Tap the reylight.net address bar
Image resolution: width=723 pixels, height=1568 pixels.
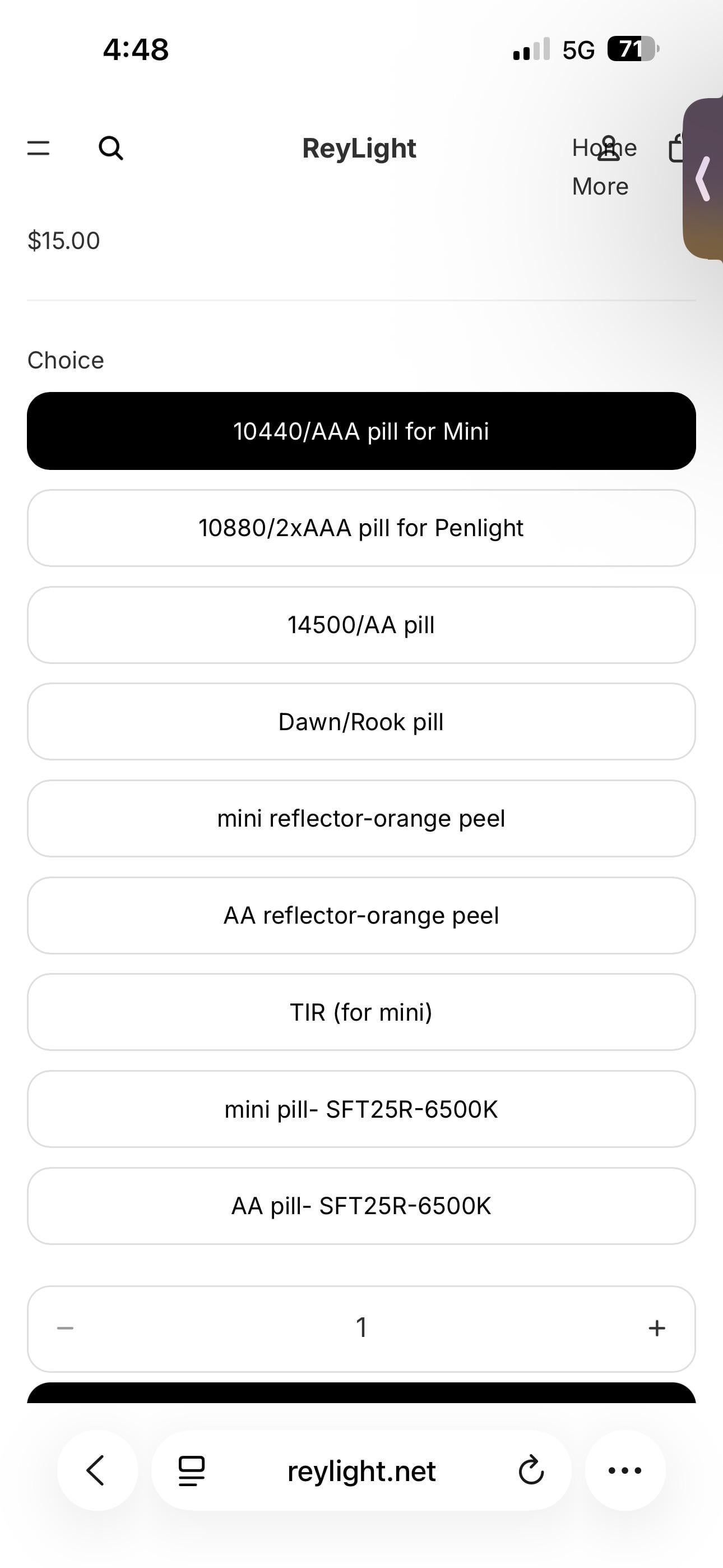pos(361,1470)
